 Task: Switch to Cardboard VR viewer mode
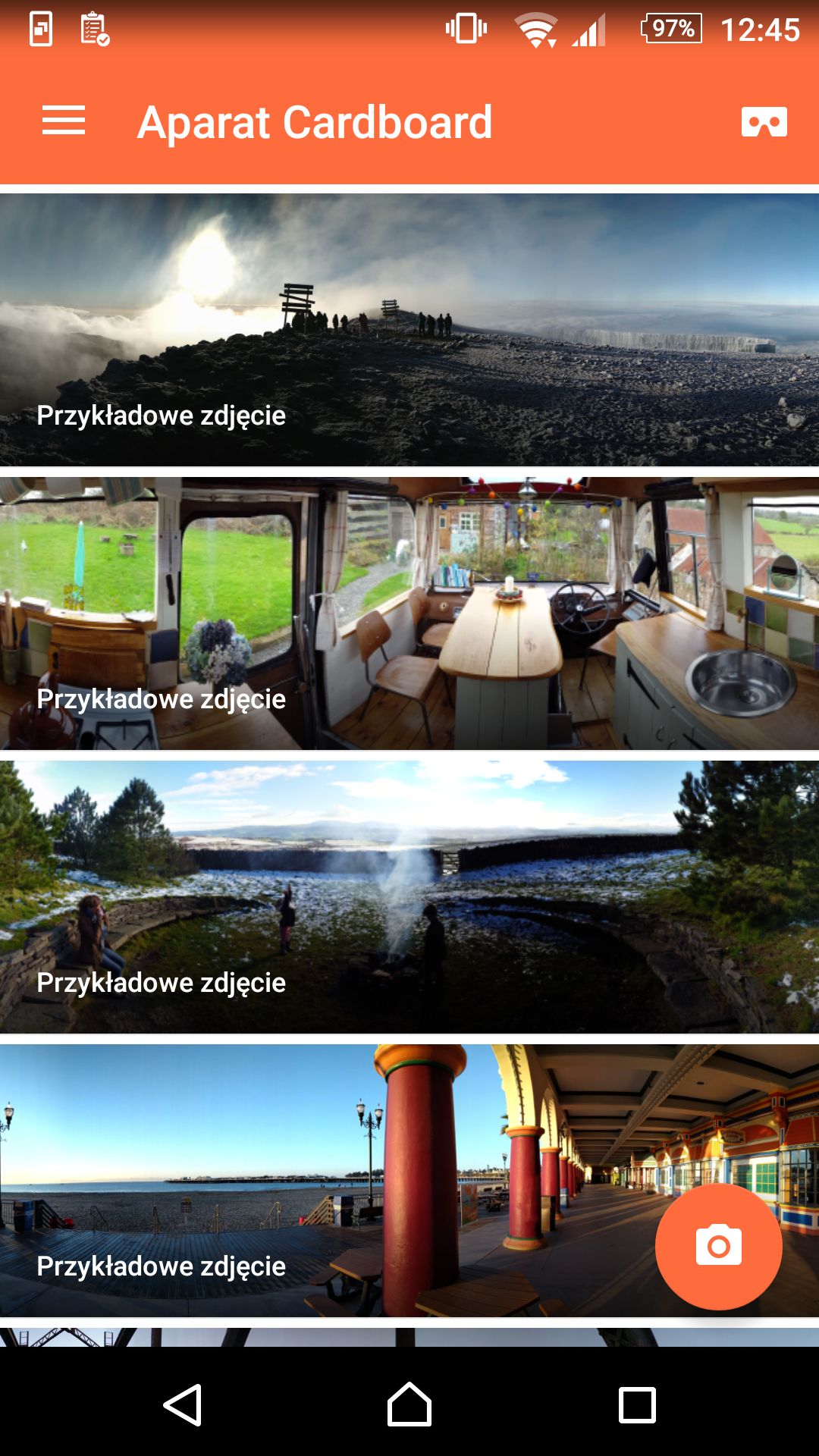[764, 121]
